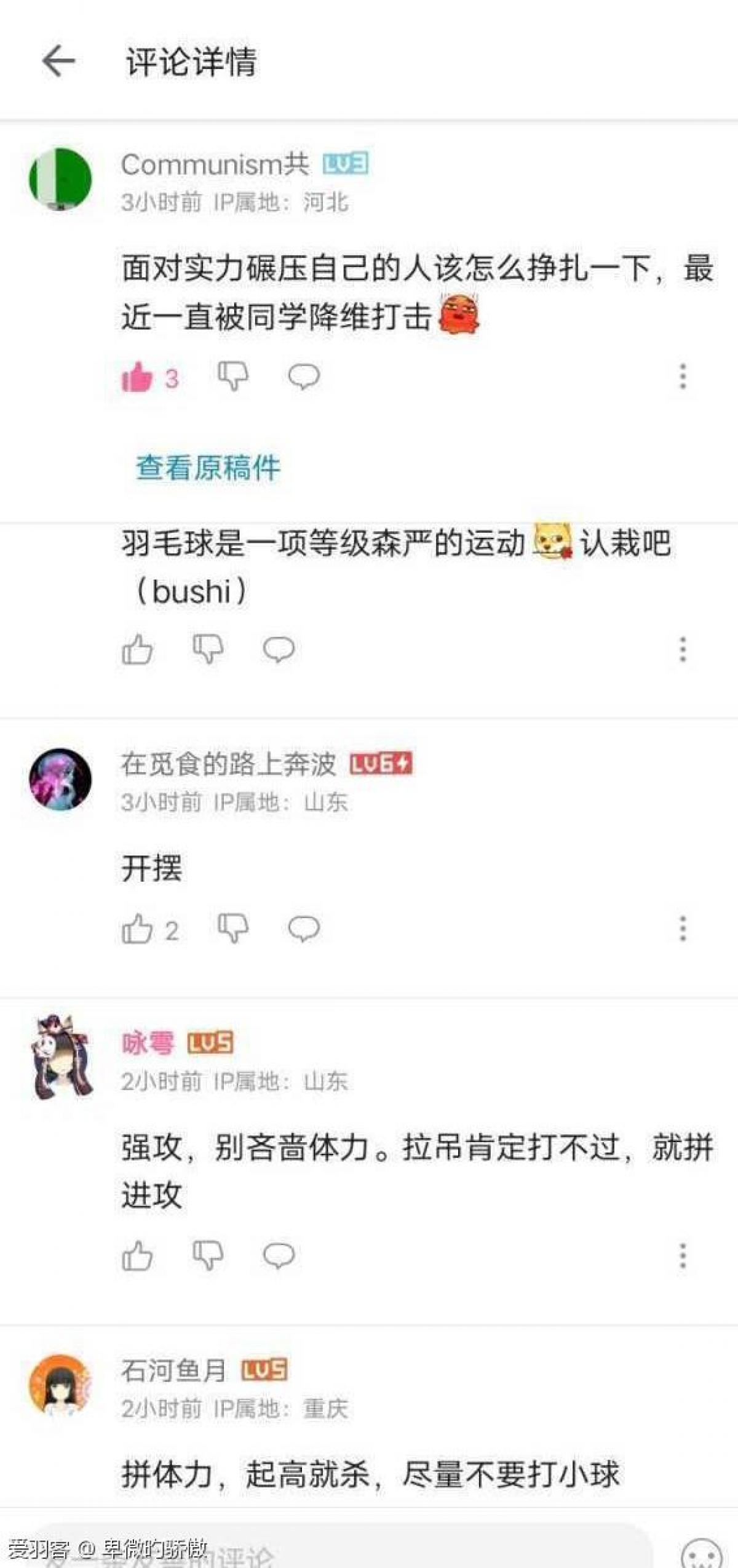Screen dimensions: 738x1568
Task: View 在觅食的路上奔波's avatar
Action: tap(60, 778)
